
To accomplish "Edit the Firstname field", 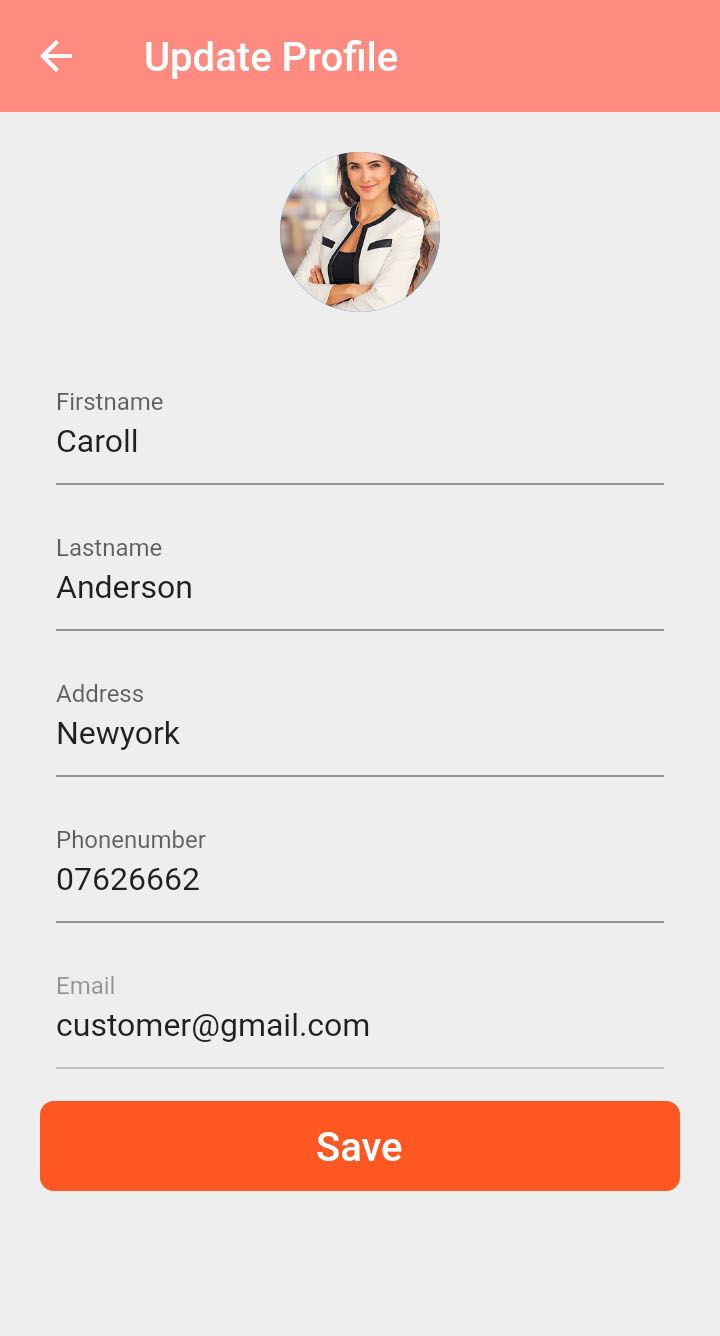I will coord(360,441).
